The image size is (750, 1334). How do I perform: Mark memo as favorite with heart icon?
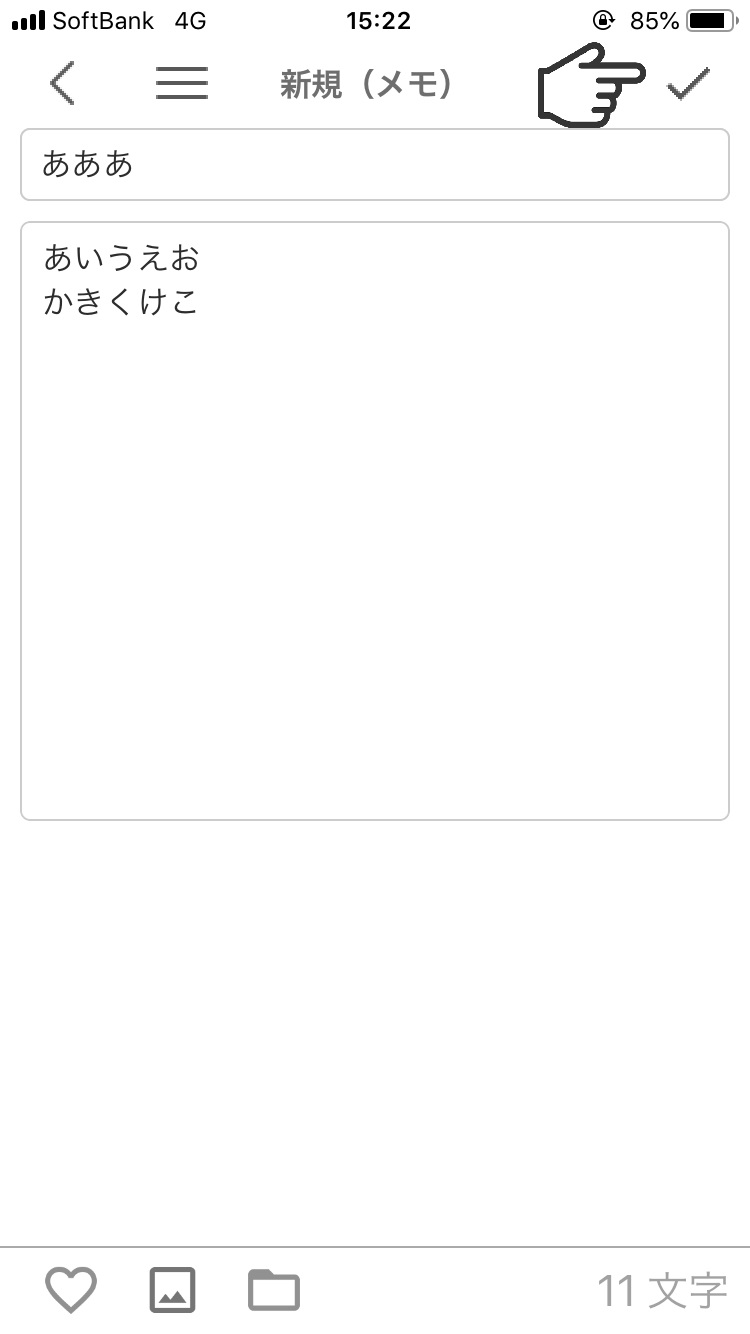tap(71, 1290)
